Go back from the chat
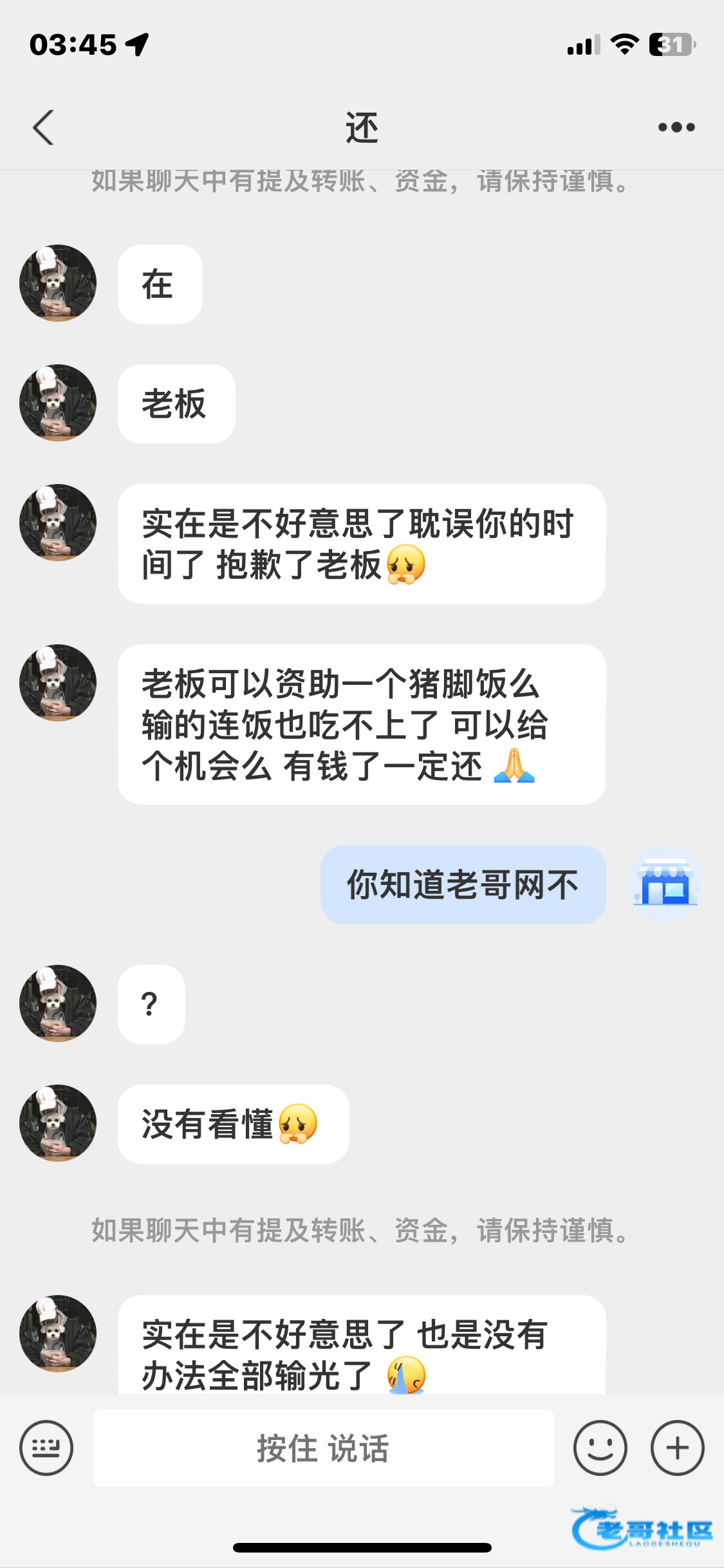Image resolution: width=724 pixels, height=1568 pixels. point(43,127)
